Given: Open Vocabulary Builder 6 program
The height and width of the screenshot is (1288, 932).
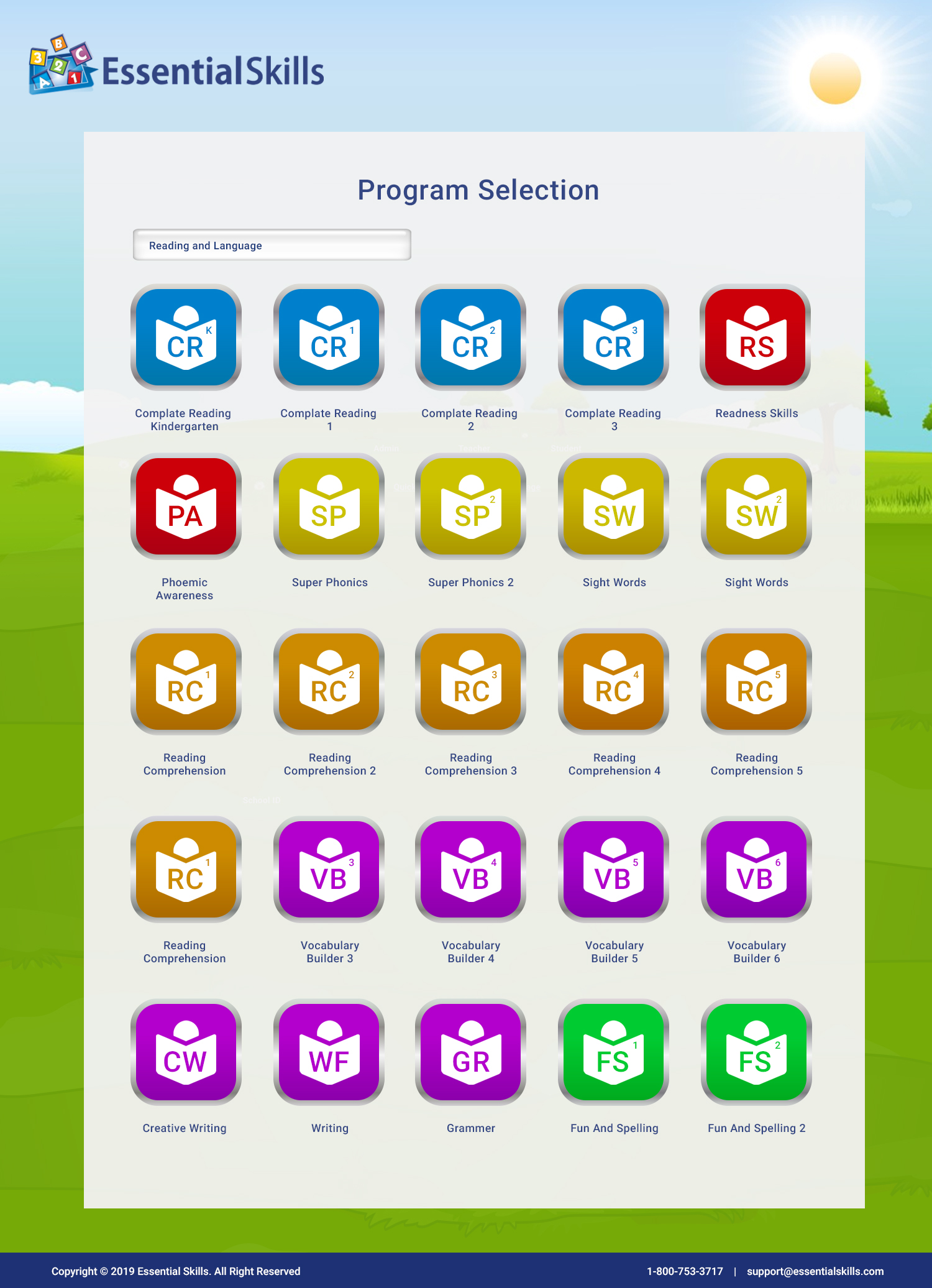Looking at the screenshot, I should click(x=756, y=870).
